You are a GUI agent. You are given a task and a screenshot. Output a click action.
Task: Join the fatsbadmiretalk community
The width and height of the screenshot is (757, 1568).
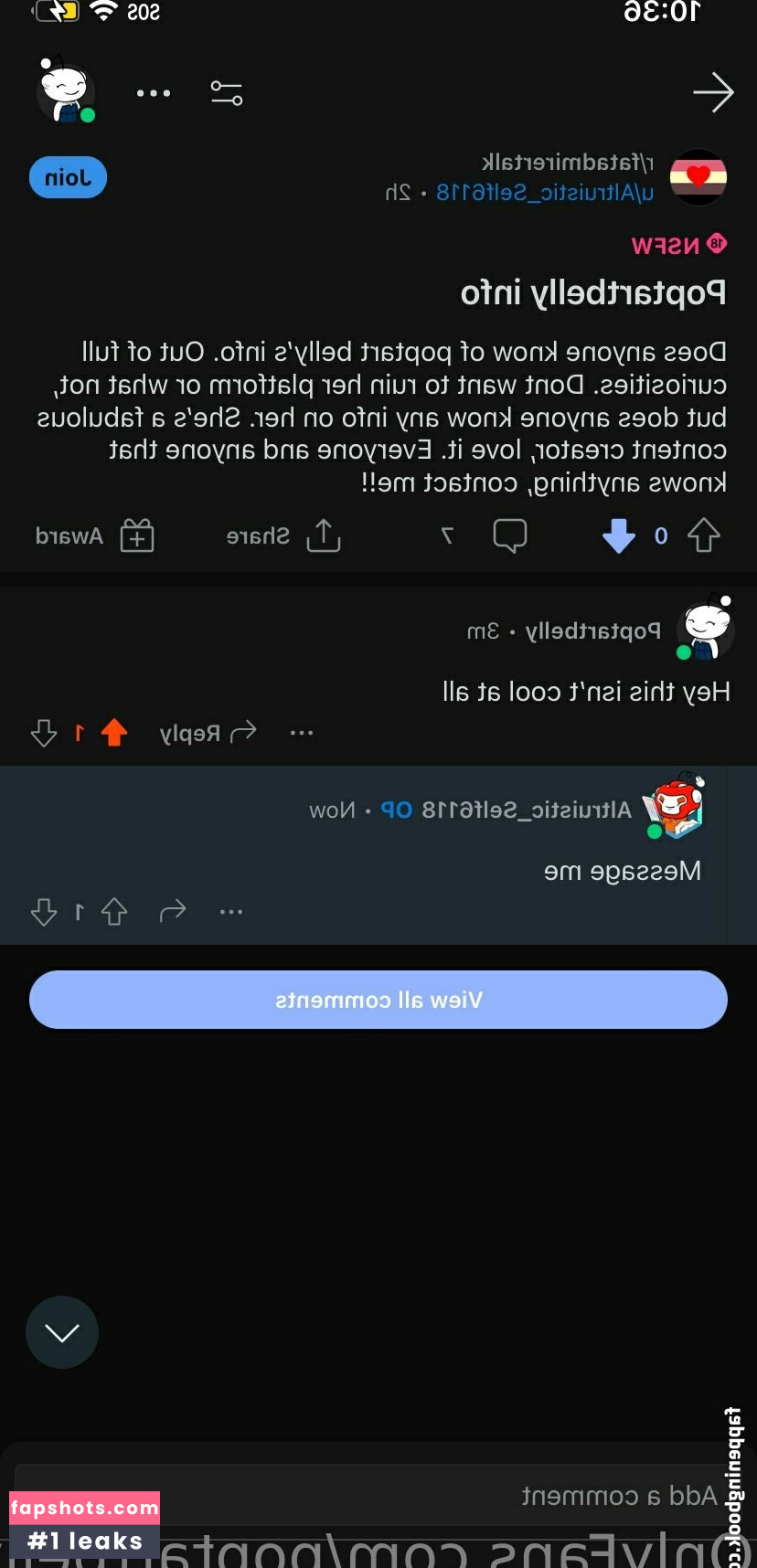(68, 177)
